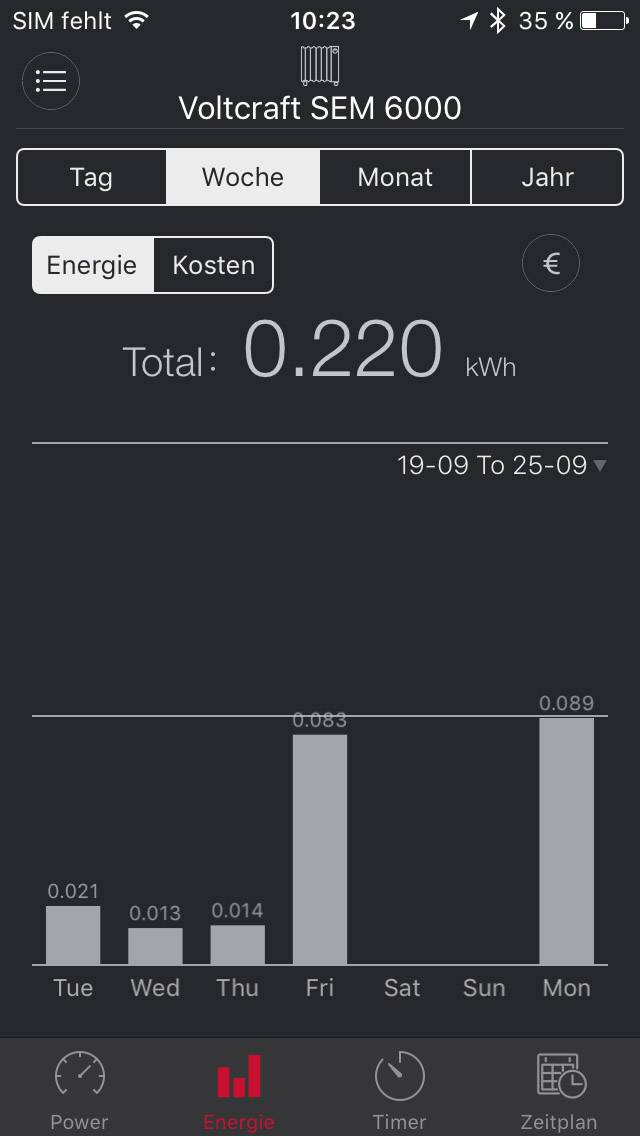Select the Woche period tab

(x=243, y=177)
